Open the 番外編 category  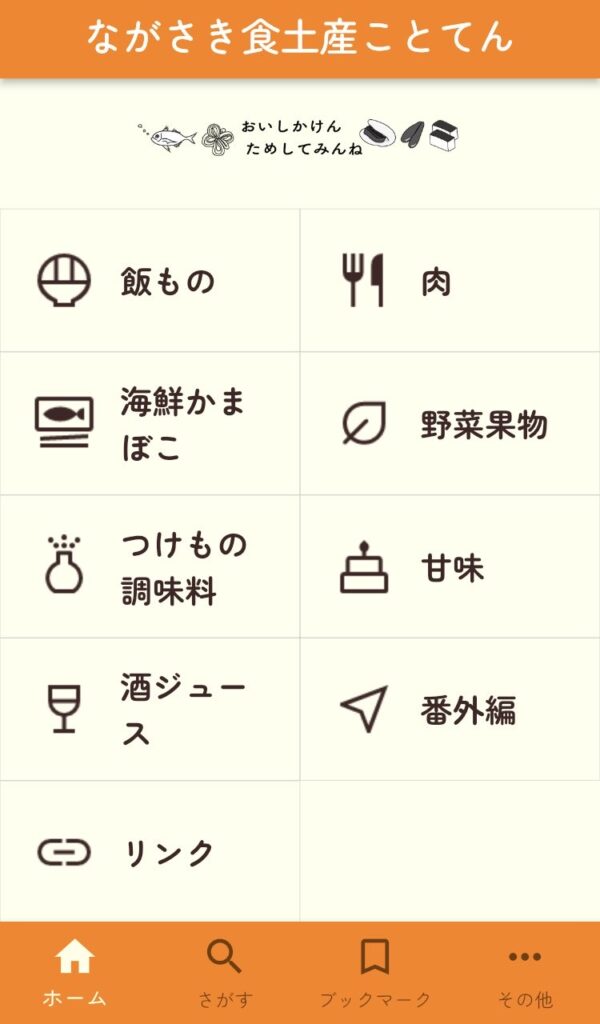(450, 709)
